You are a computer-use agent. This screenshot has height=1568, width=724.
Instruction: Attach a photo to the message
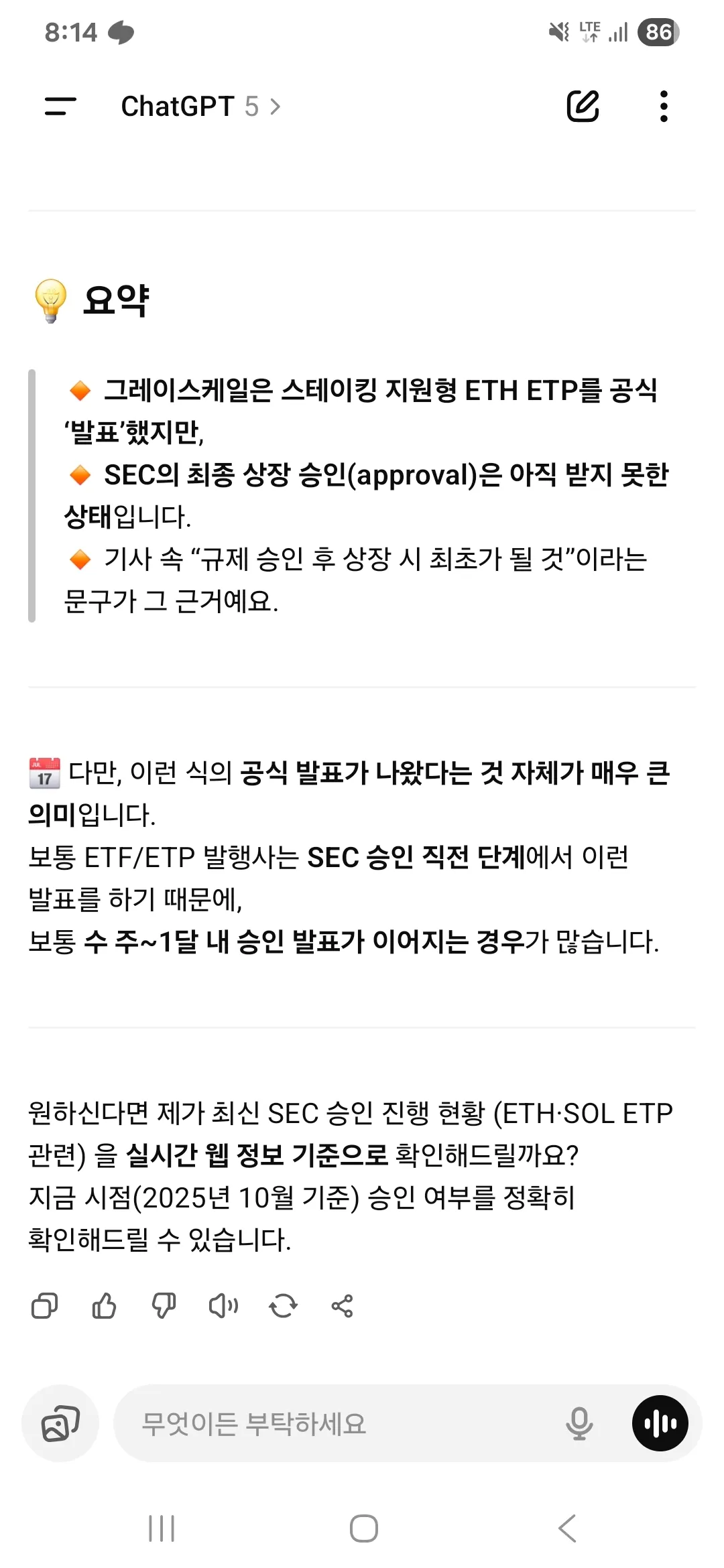click(60, 1423)
